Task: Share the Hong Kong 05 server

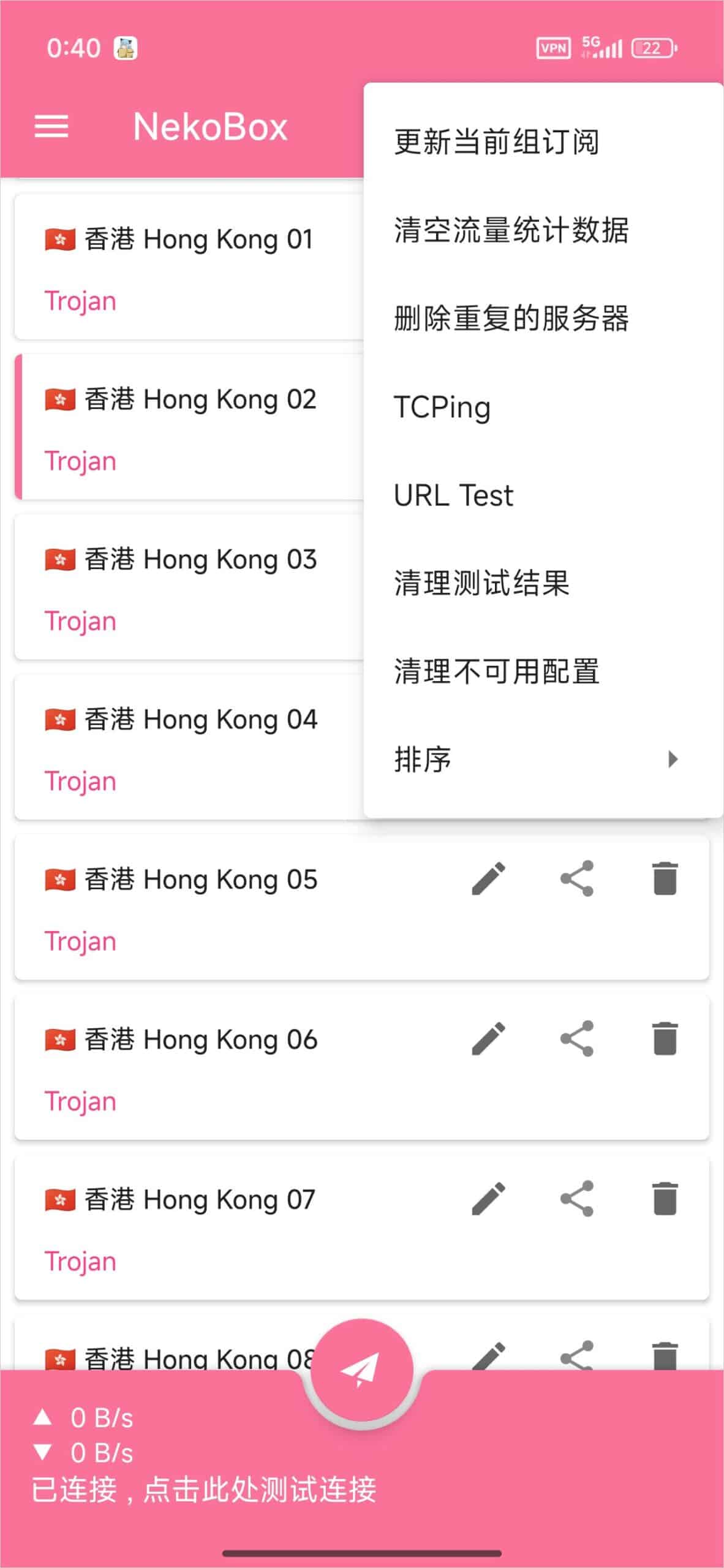Action: click(x=576, y=879)
